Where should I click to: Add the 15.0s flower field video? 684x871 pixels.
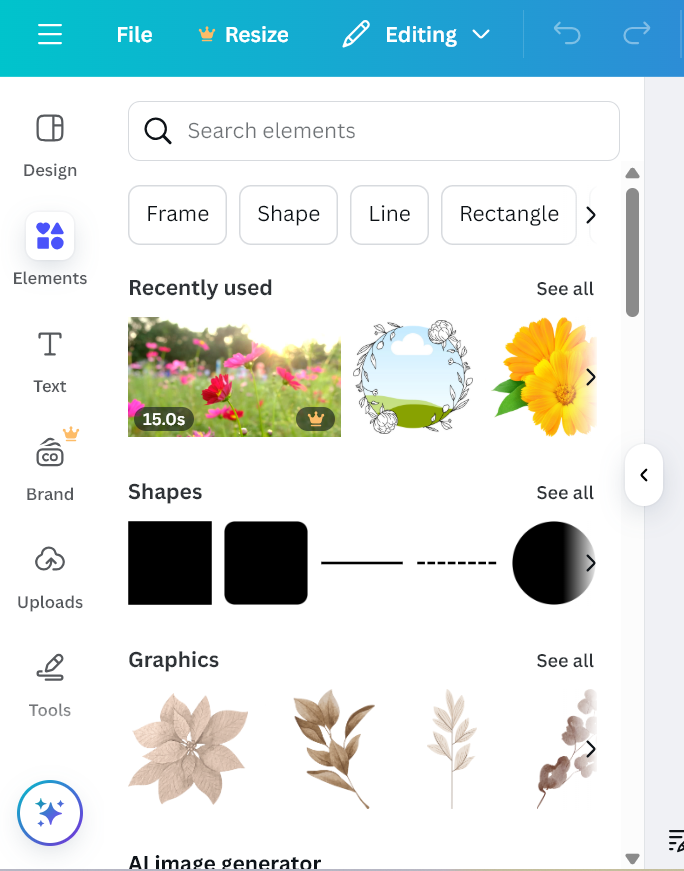pos(234,377)
